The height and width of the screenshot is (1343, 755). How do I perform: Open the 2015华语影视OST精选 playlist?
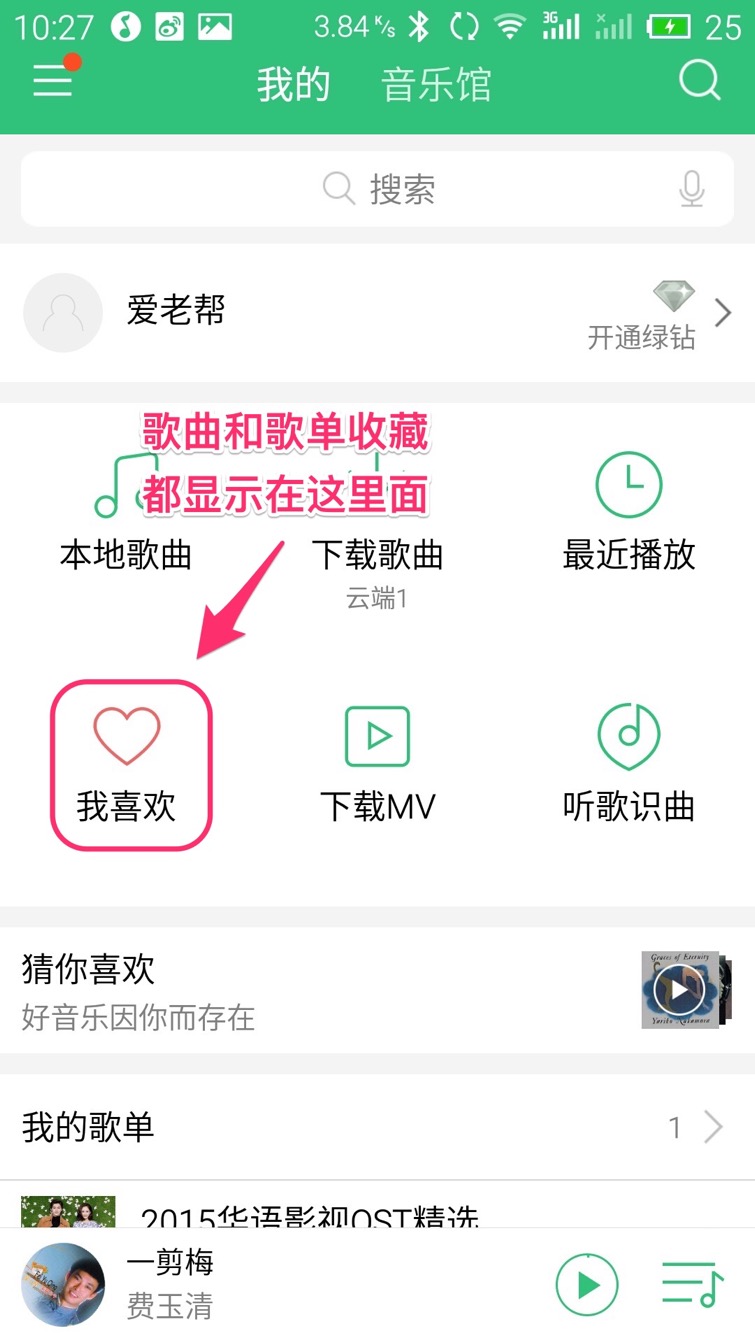(x=310, y=1216)
